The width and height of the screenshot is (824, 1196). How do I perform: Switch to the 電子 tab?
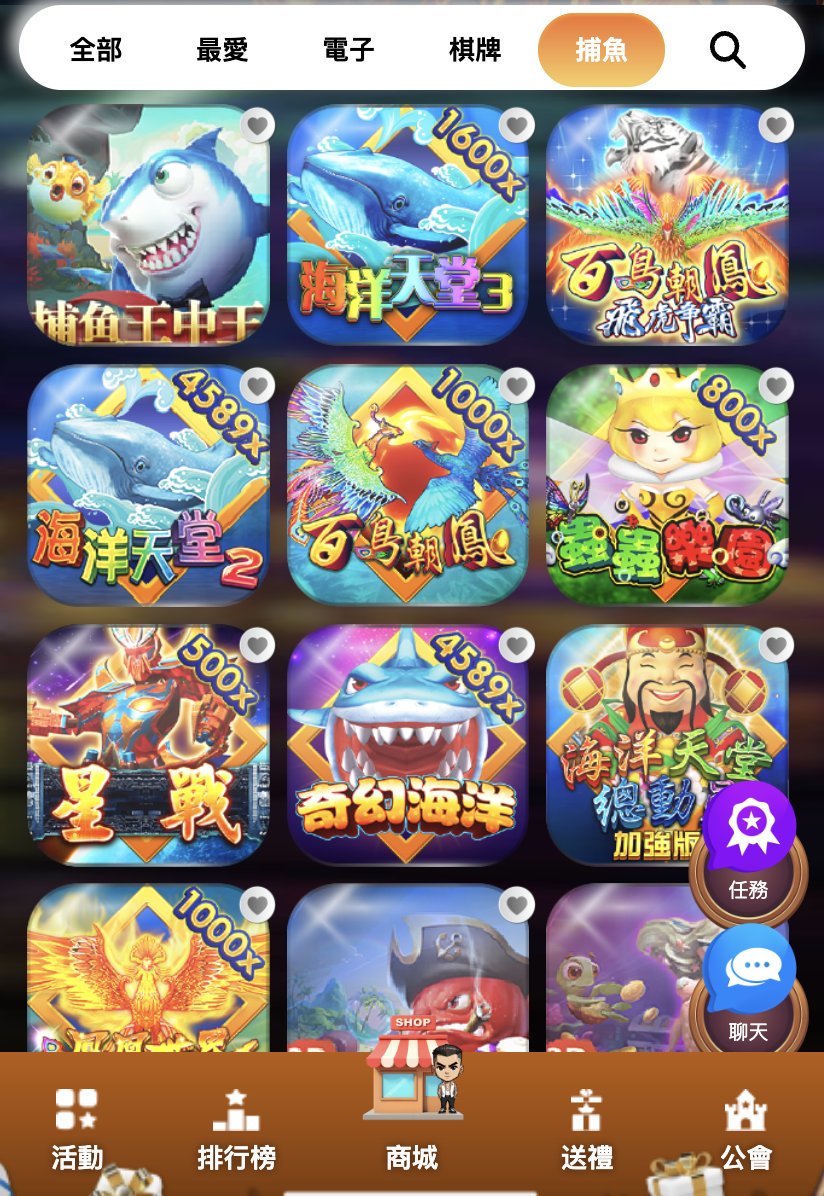point(348,49)
